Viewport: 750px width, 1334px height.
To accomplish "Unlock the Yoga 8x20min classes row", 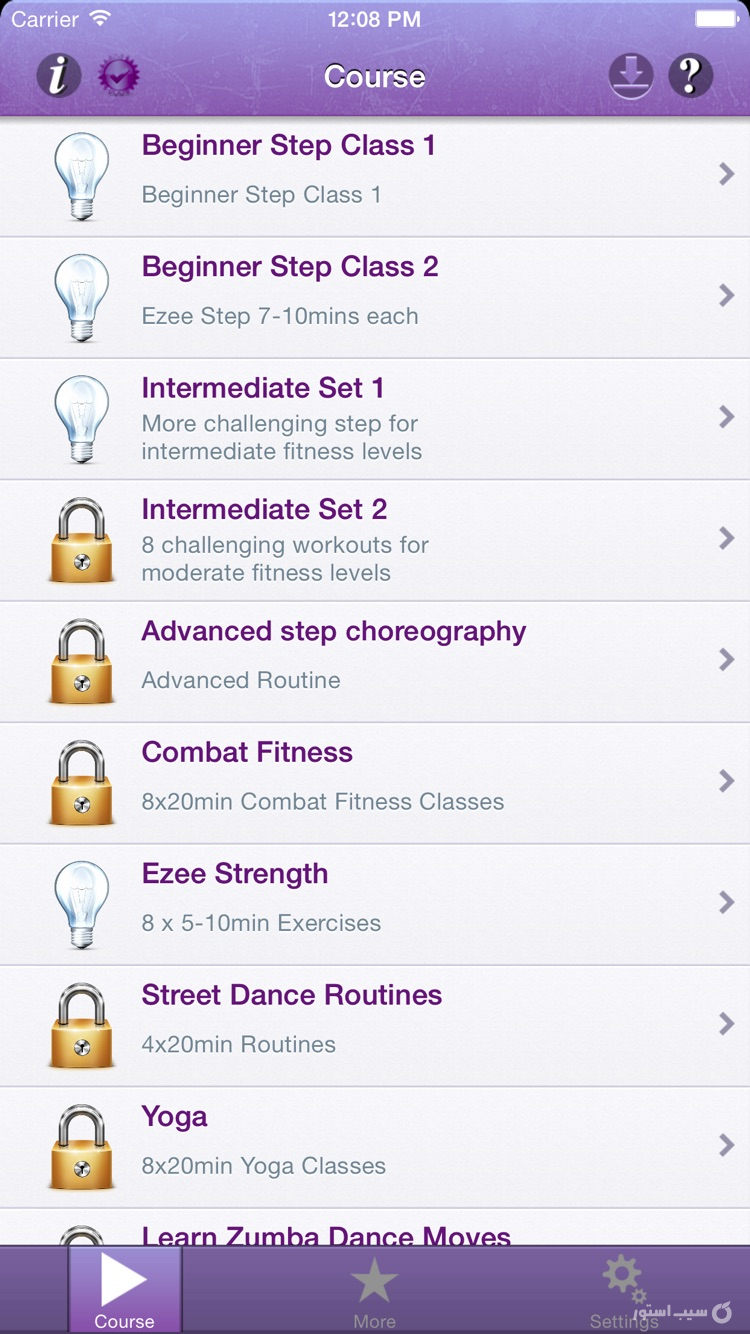I will (375, 1144).
